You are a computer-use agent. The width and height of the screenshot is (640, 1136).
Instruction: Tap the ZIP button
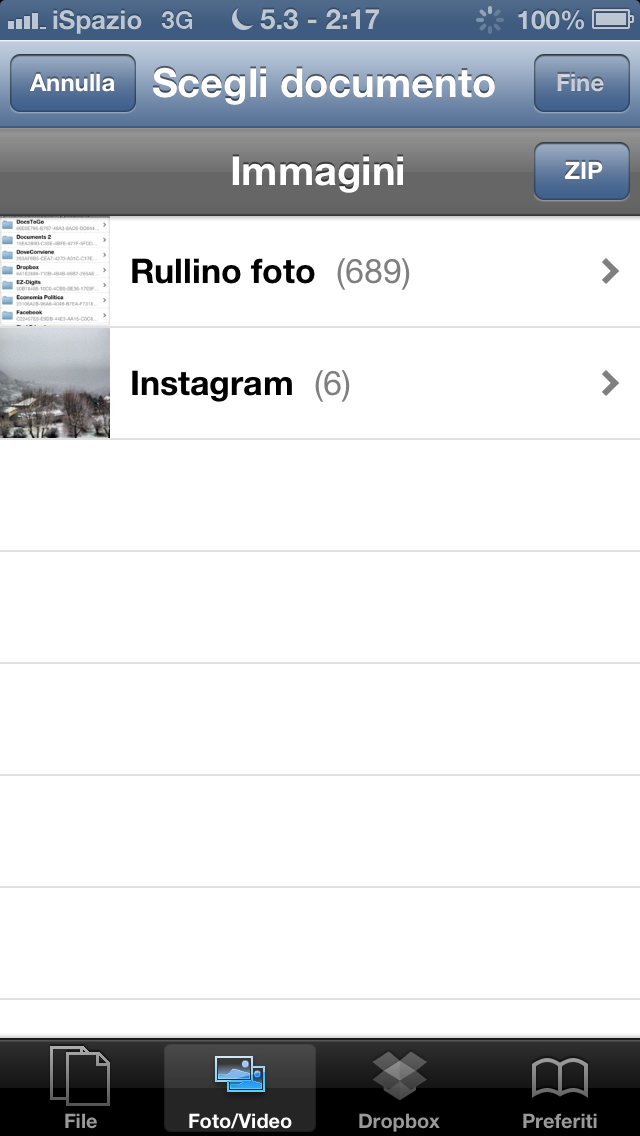(582, 171)
